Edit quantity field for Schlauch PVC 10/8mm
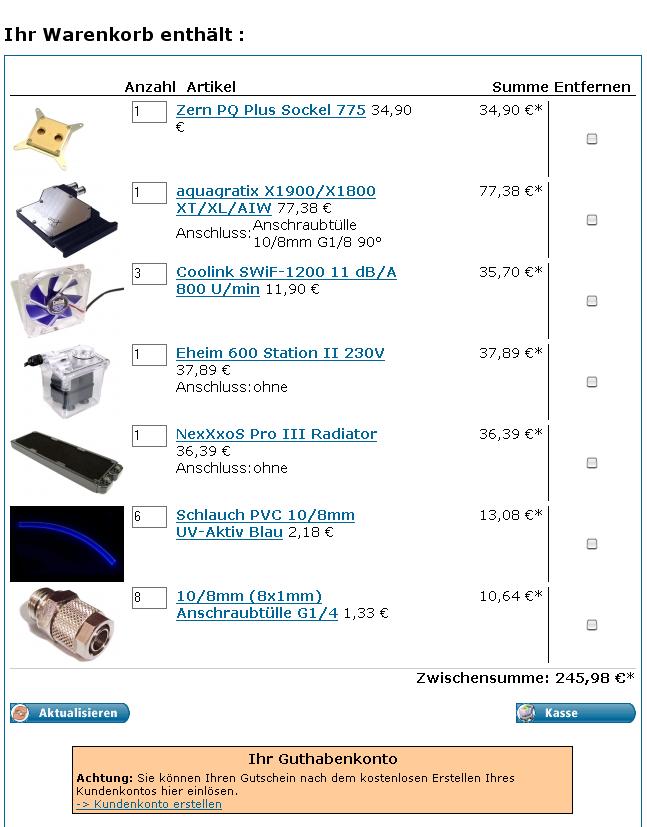This screenshot has height=827, width=647. [149, 516]
